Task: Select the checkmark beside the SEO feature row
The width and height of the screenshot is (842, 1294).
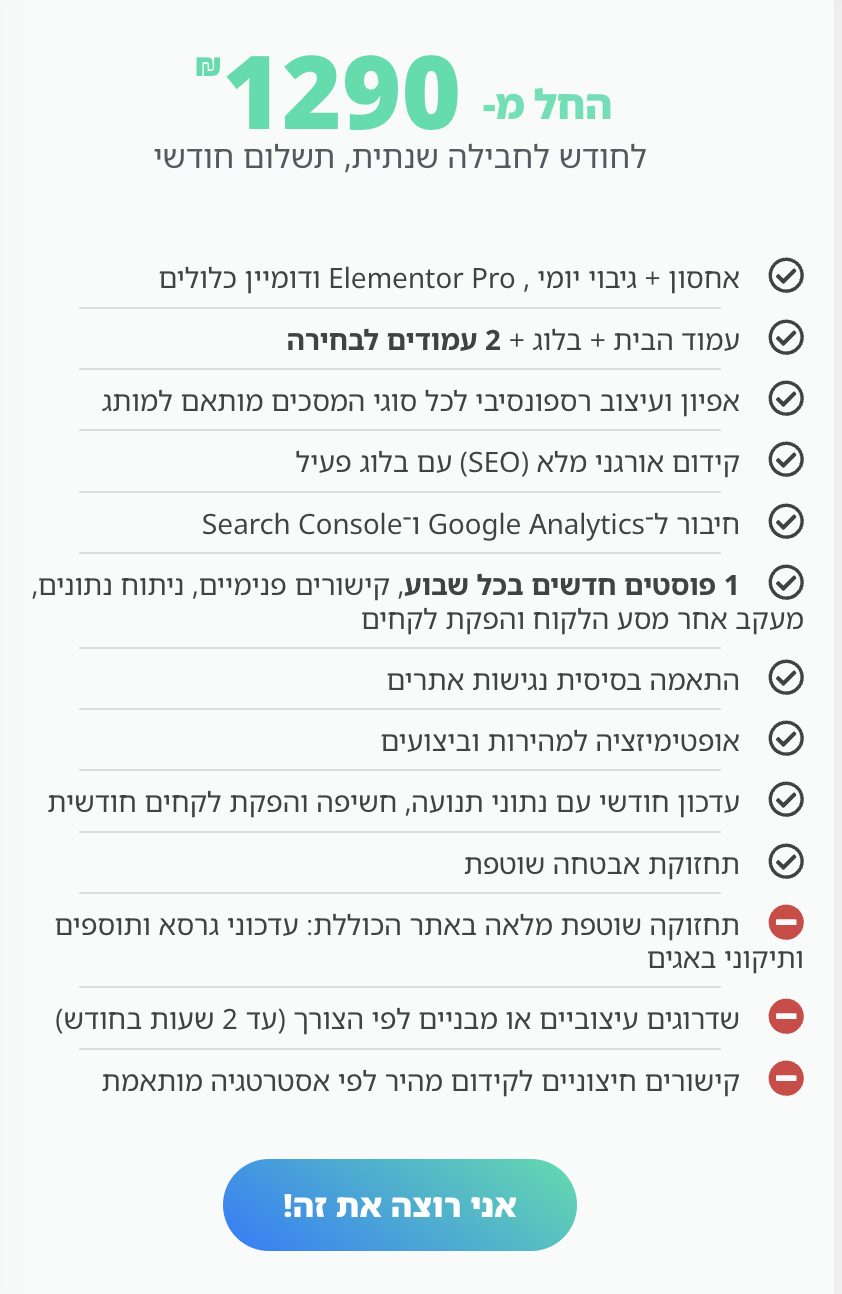Action: (786, 460)
